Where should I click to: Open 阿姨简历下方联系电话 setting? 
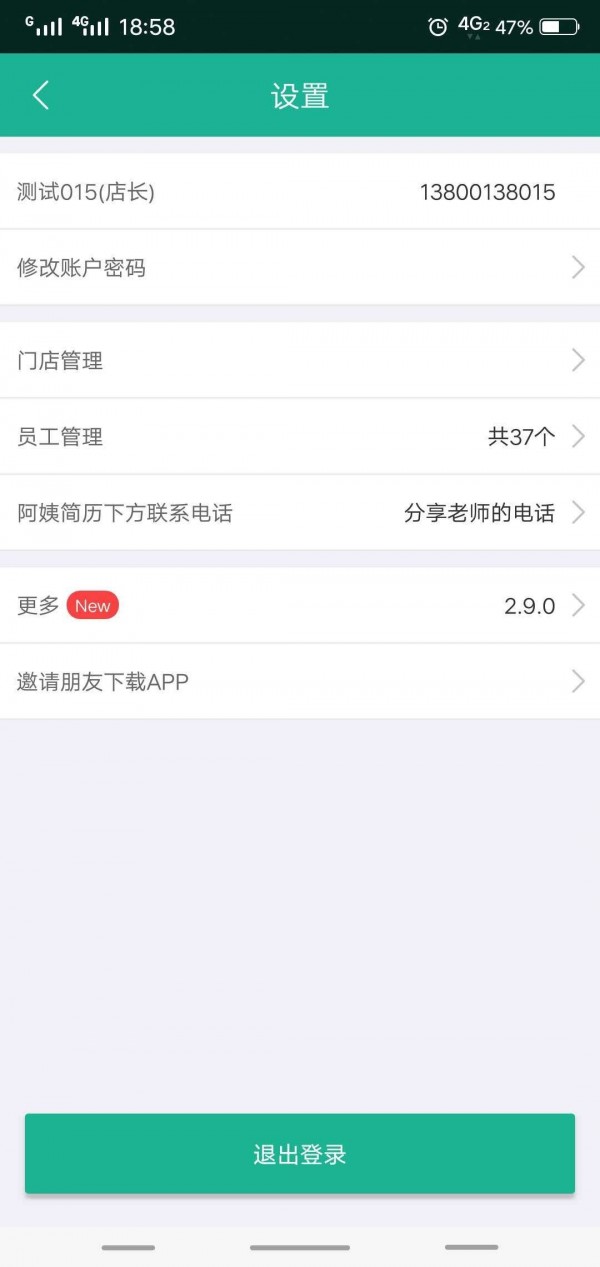click(x=300, y=513)
